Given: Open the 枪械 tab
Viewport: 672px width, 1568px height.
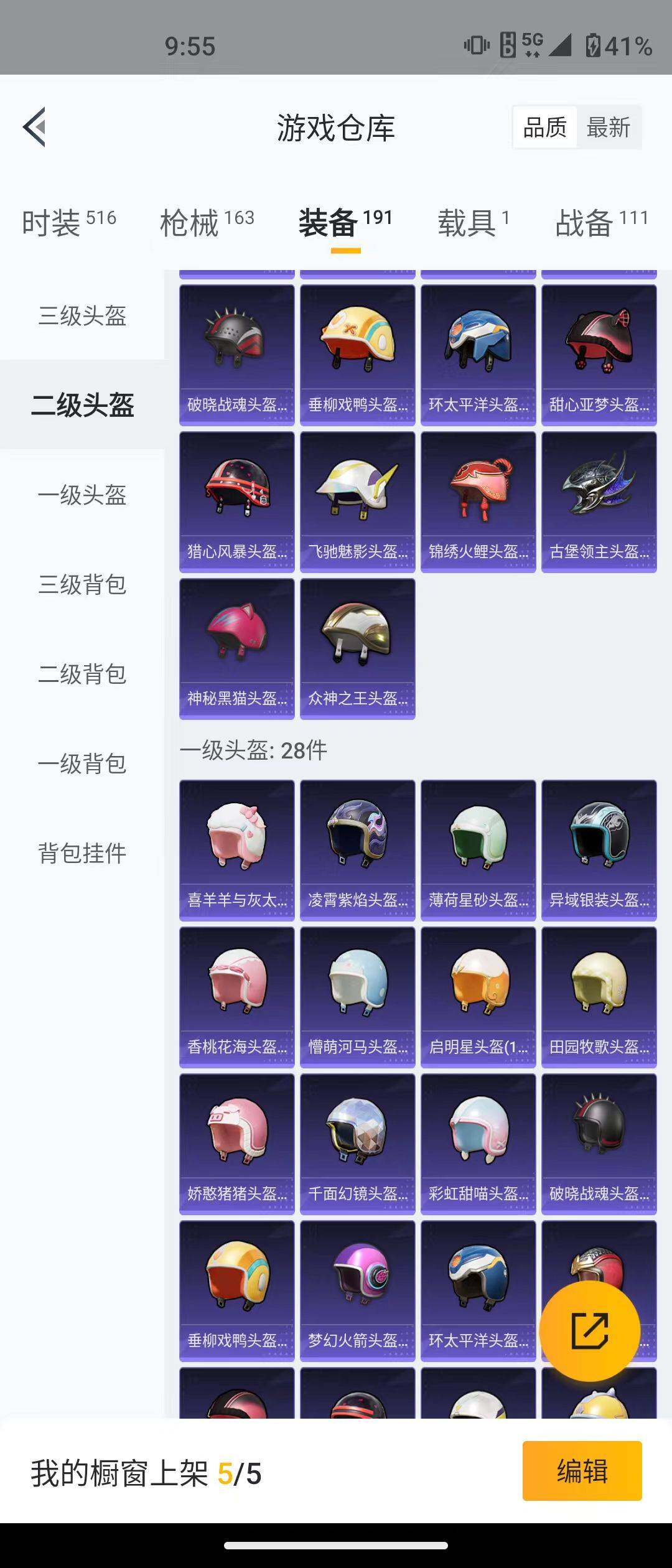Looking at the screenshot, I should click(x=207, y=223).
